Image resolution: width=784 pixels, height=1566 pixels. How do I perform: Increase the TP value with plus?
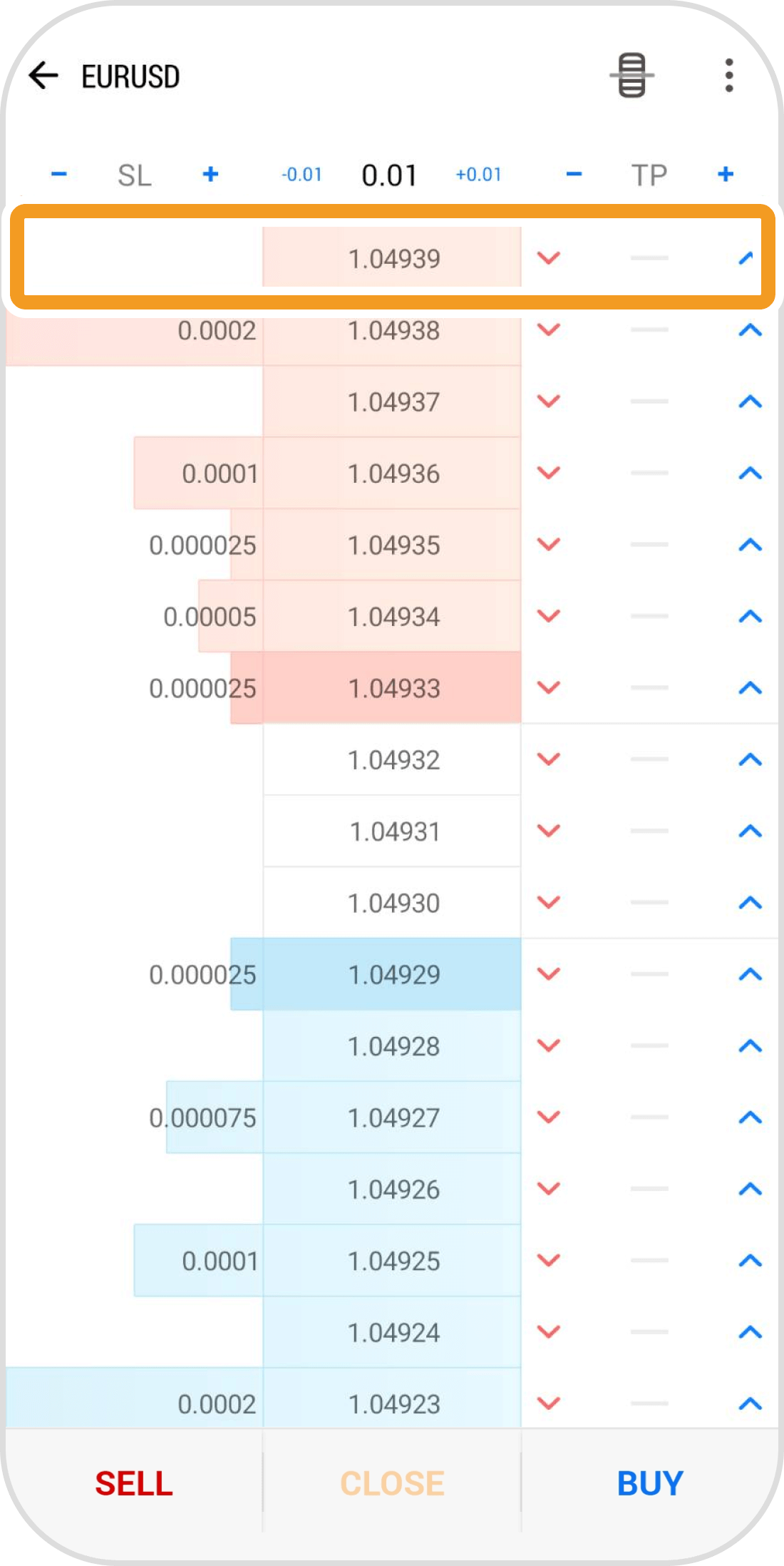coord(726,174)
